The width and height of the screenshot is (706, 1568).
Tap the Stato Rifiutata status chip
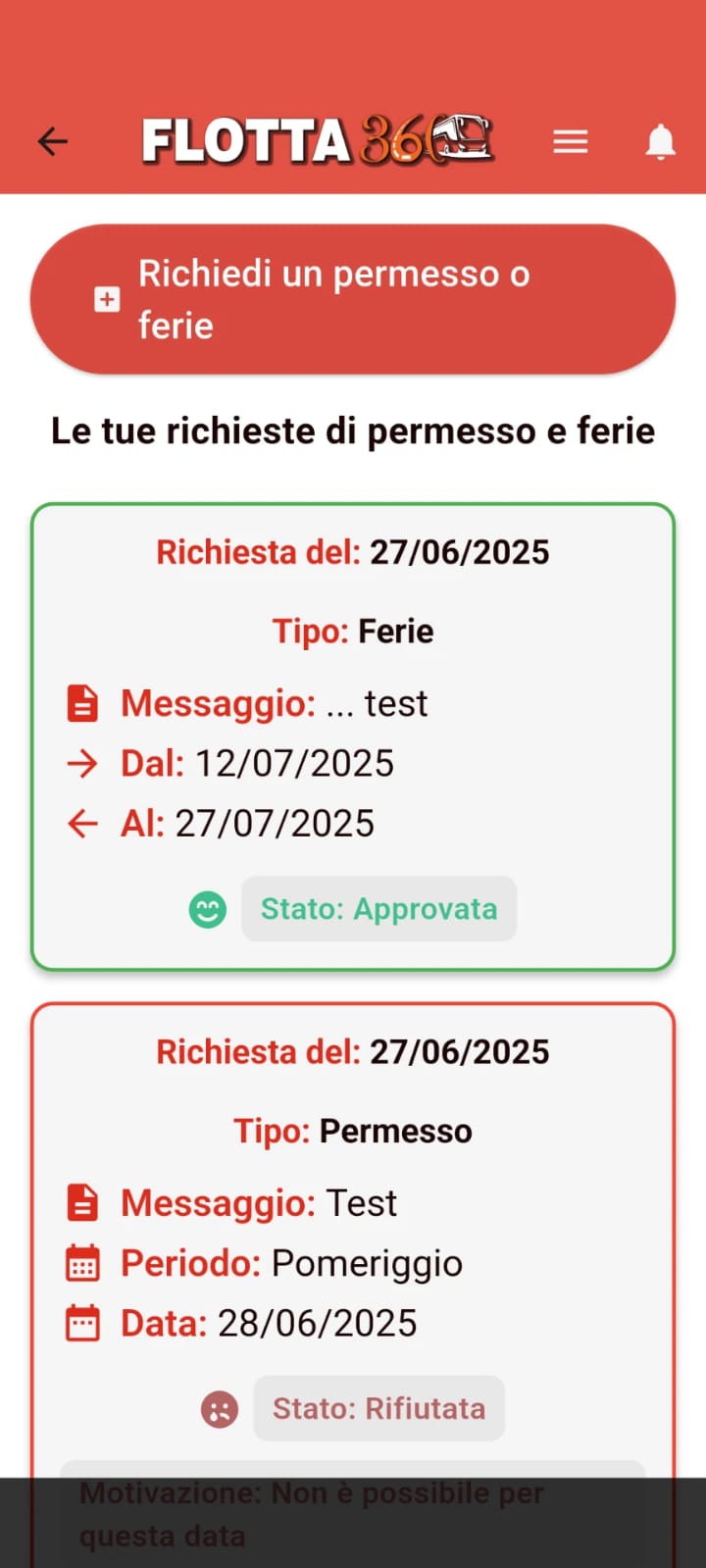point(378,1408)
